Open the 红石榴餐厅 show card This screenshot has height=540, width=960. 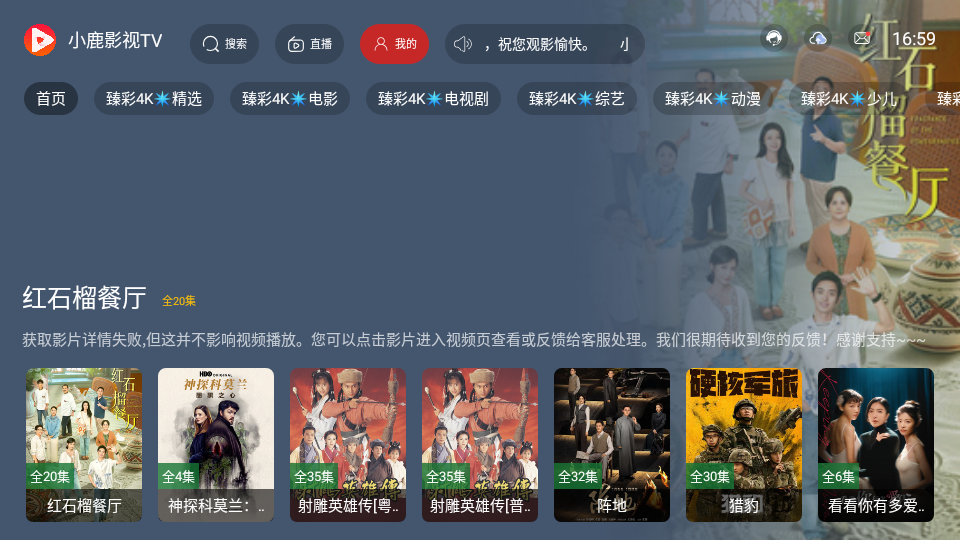(x=84, y=444)
